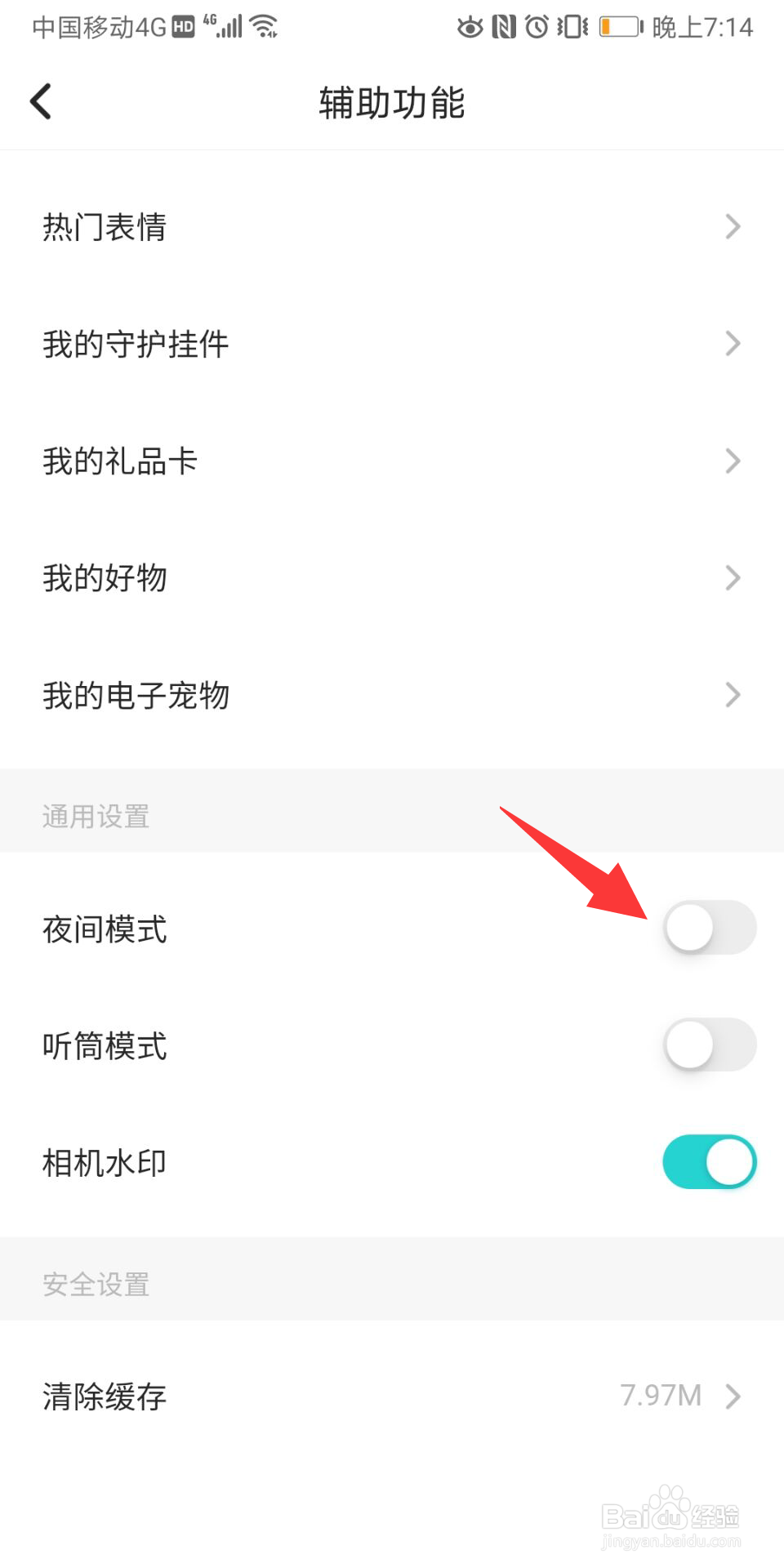Open 我的守护挂件 using the right arrow
Screen dimensions: 784x1568
(x=733, y=344)
